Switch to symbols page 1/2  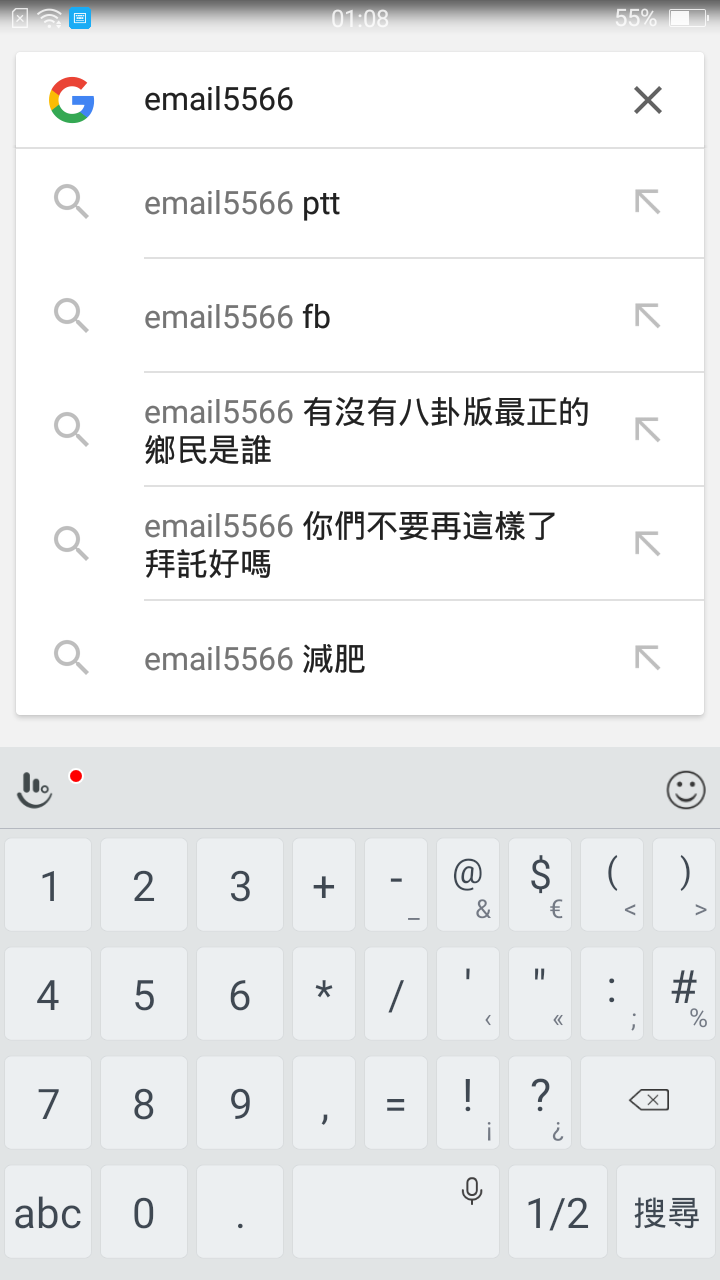pos(558,1212)
